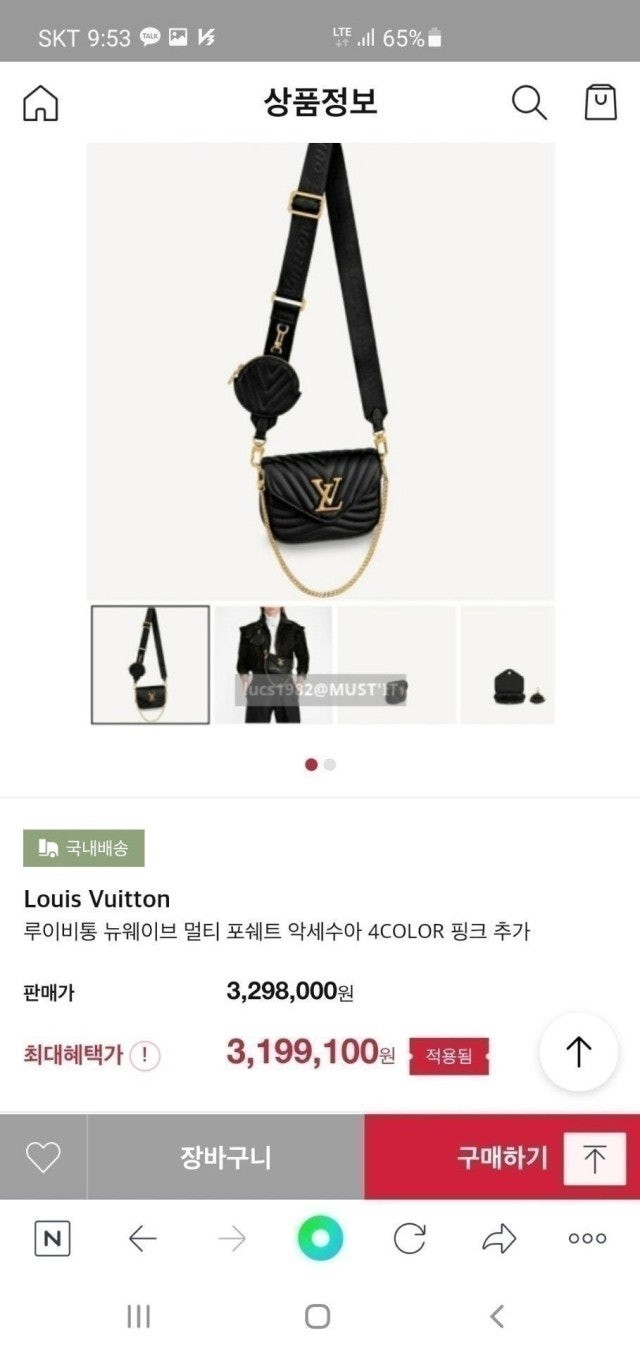The image size is (640, 1352).
Task: Select the first bag thumbnail
Action: click(x=151, y=664)
